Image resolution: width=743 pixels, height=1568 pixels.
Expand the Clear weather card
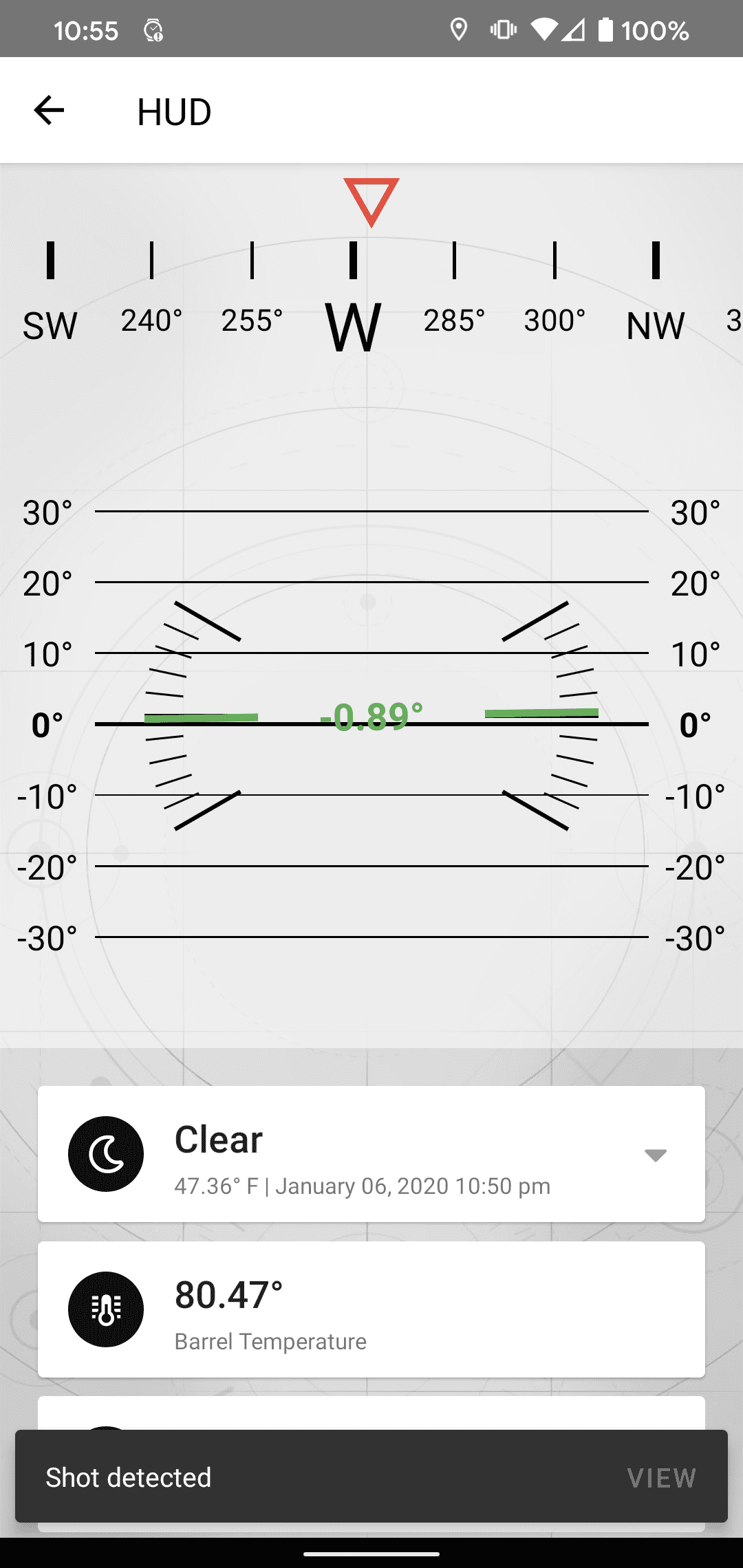click(655, 1155)
